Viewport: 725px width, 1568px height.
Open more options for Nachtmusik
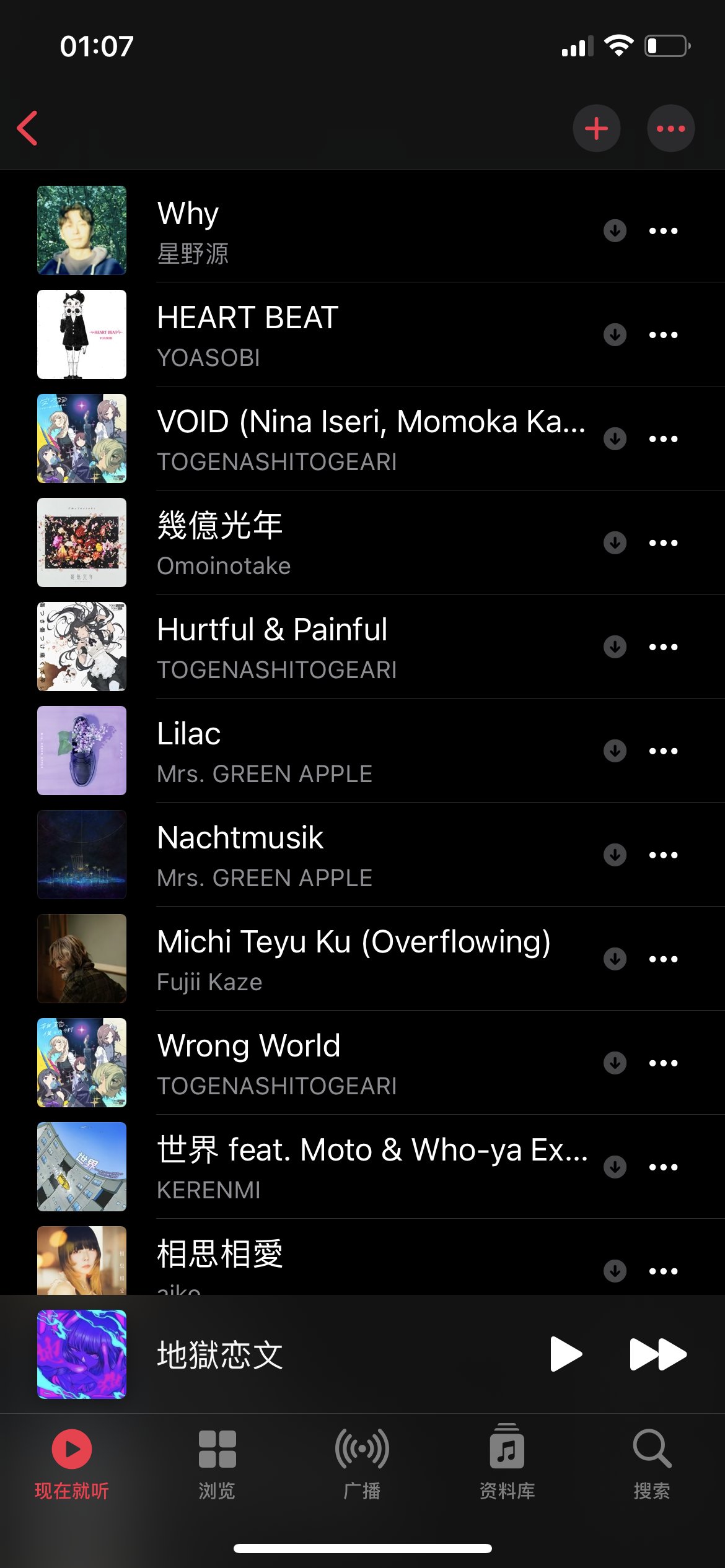tap(663, 855)
